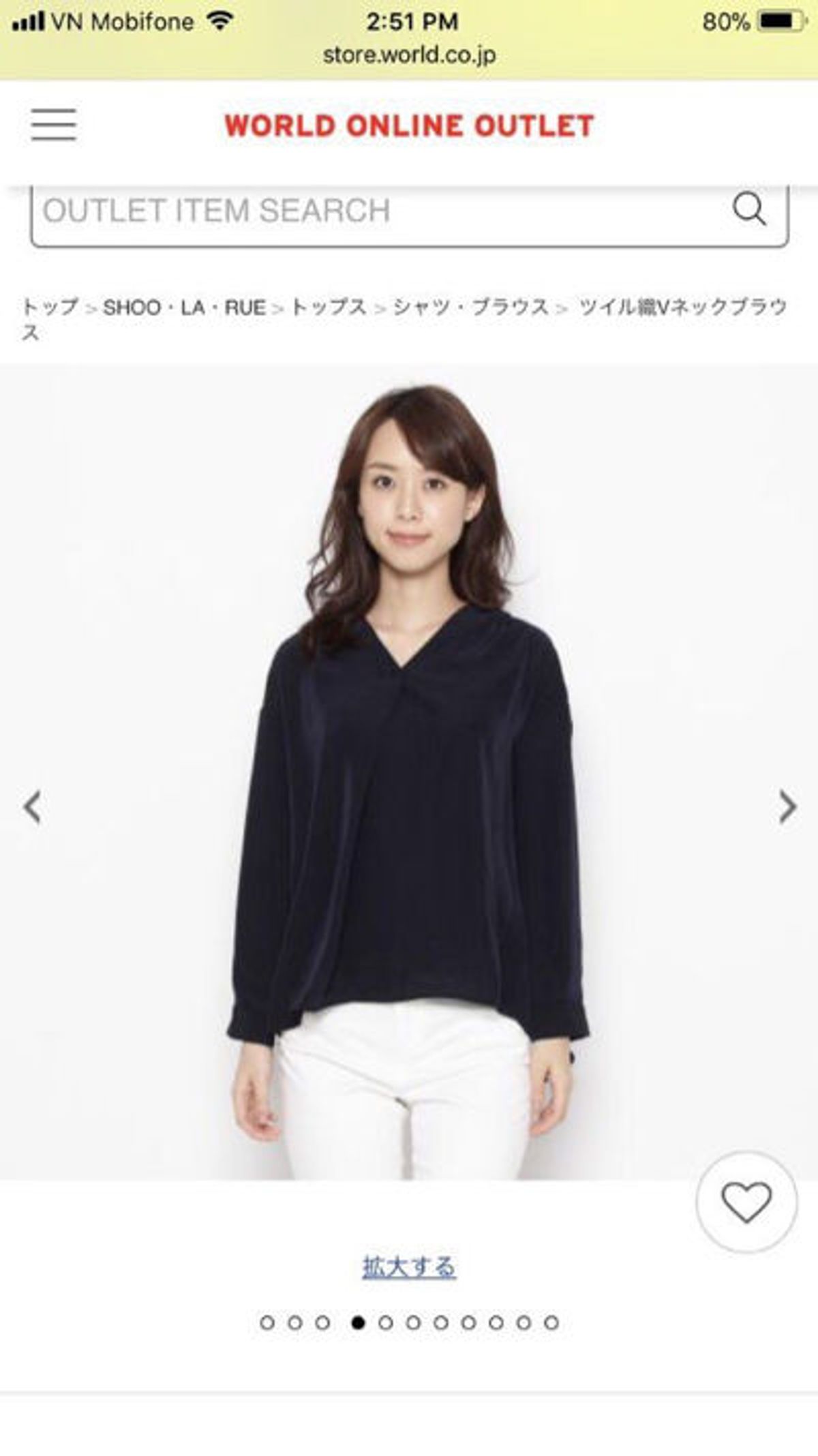The width and height of the screenshot is (818, 1456).
Task: Tap 拡大する to enlarge the image
Action: (x=409, y=1267)
